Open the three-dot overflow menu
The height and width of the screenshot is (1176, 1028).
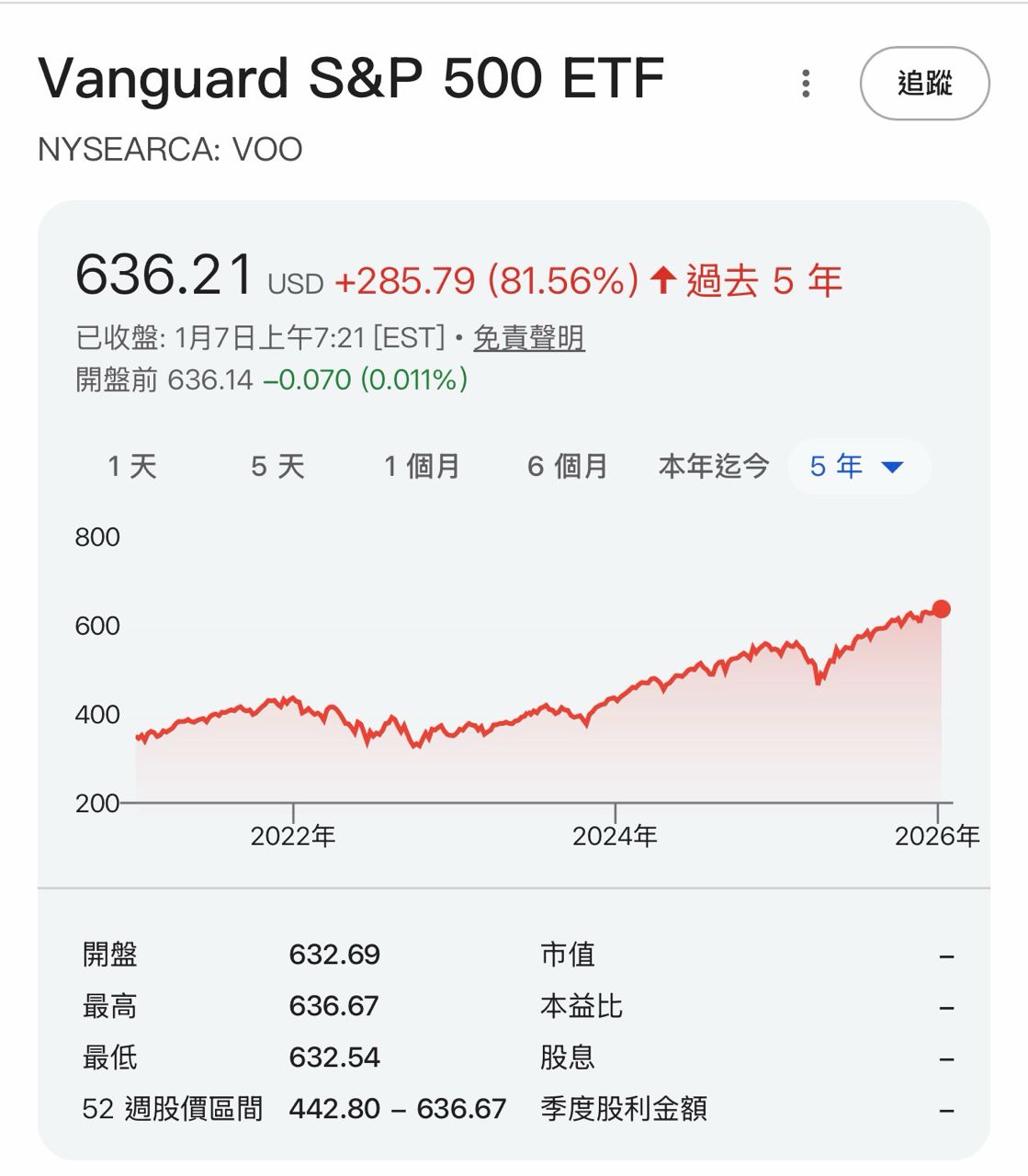pos(806,84)
